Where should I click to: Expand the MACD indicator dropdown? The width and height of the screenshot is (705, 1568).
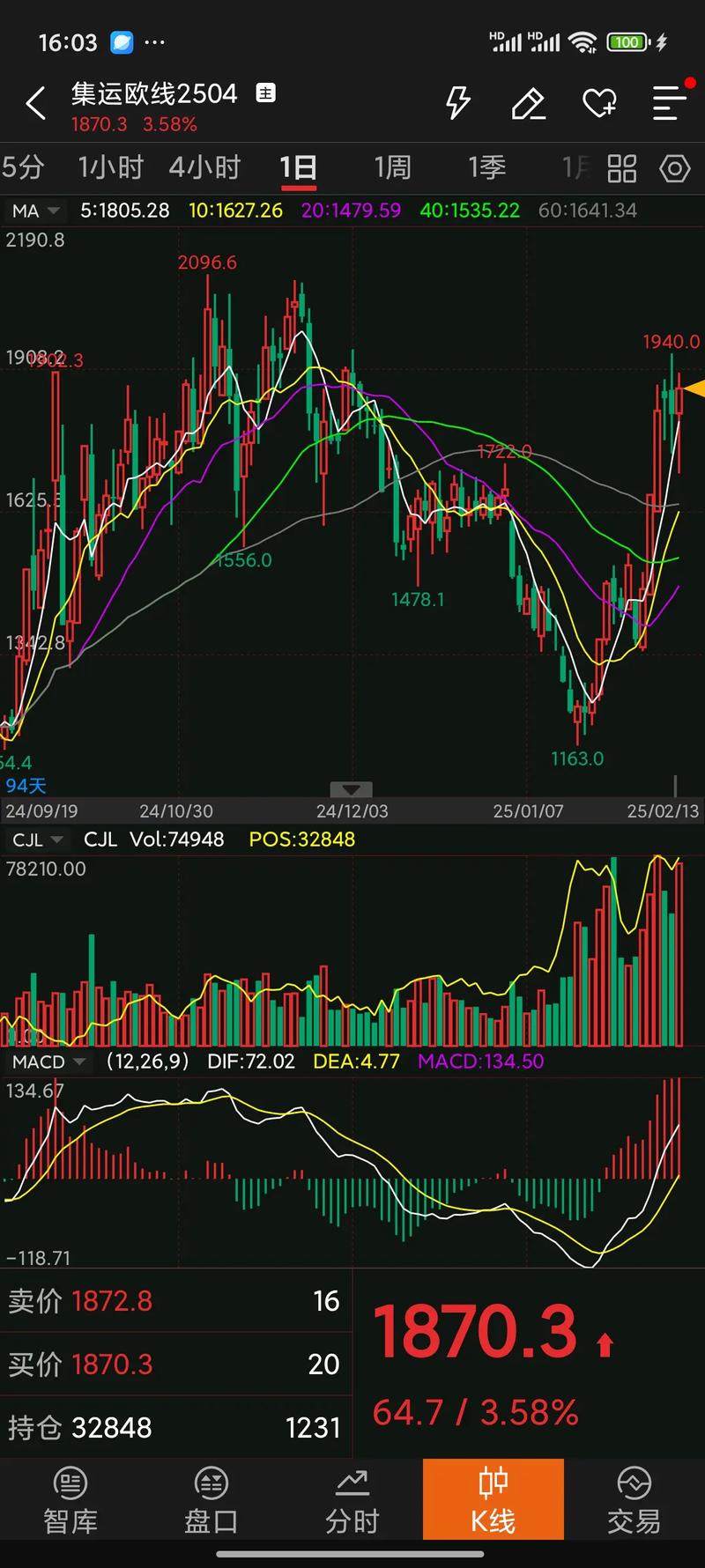[48, 1061]
